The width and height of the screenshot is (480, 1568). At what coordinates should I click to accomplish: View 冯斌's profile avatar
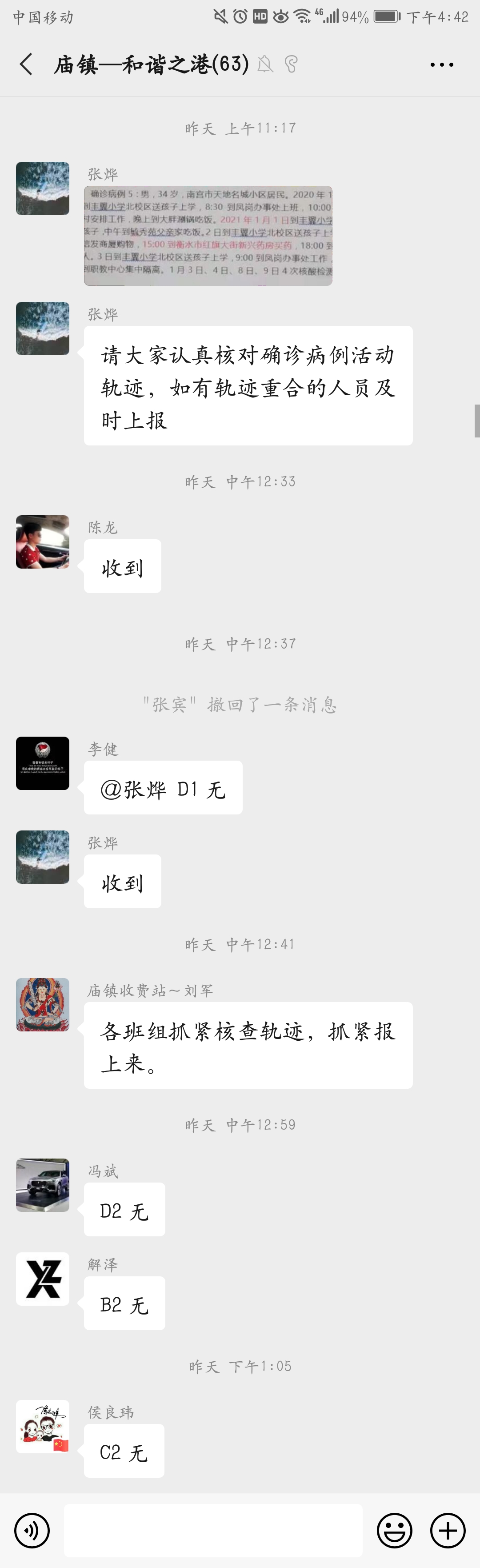tap(43, 1184)
